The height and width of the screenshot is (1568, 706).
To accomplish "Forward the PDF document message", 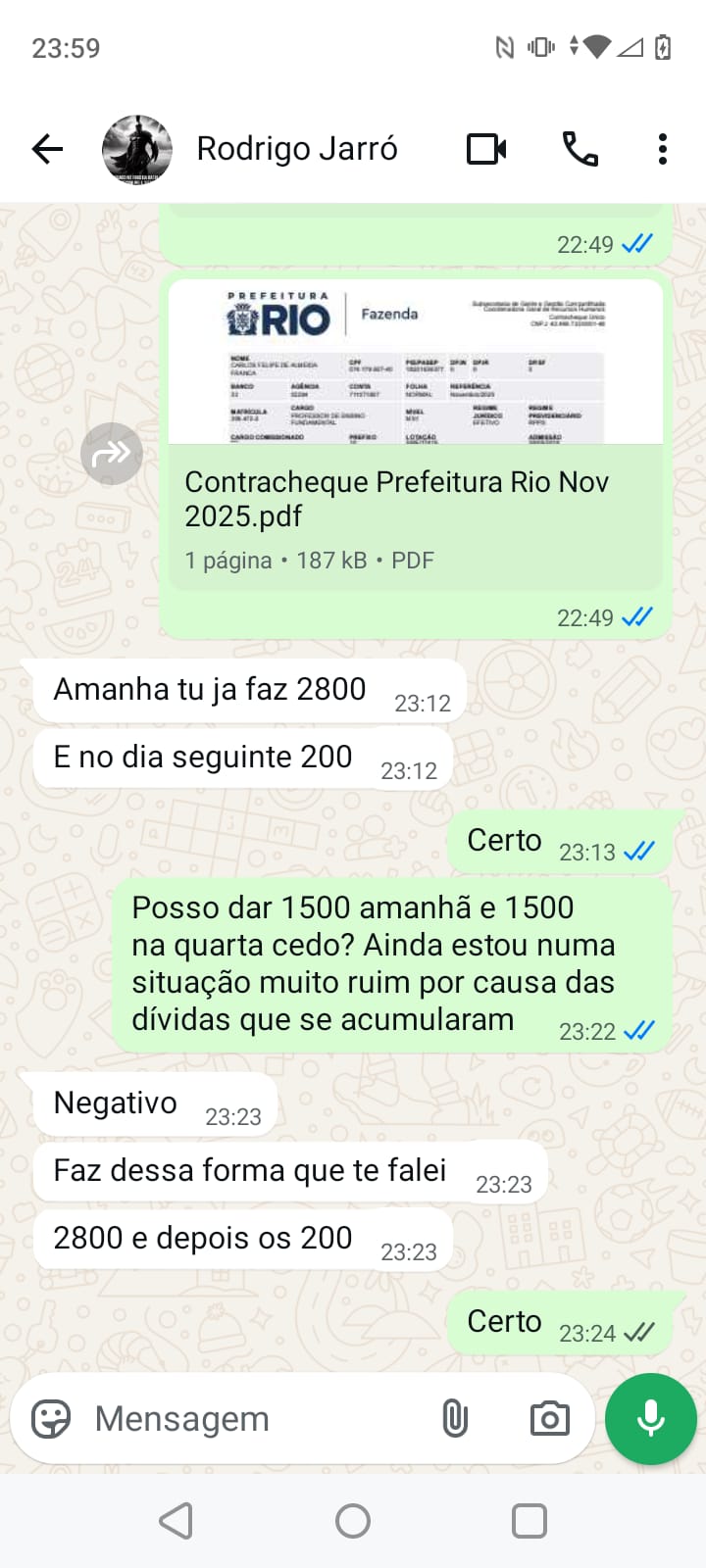I will pyautogui.click(x=112, y=454).
